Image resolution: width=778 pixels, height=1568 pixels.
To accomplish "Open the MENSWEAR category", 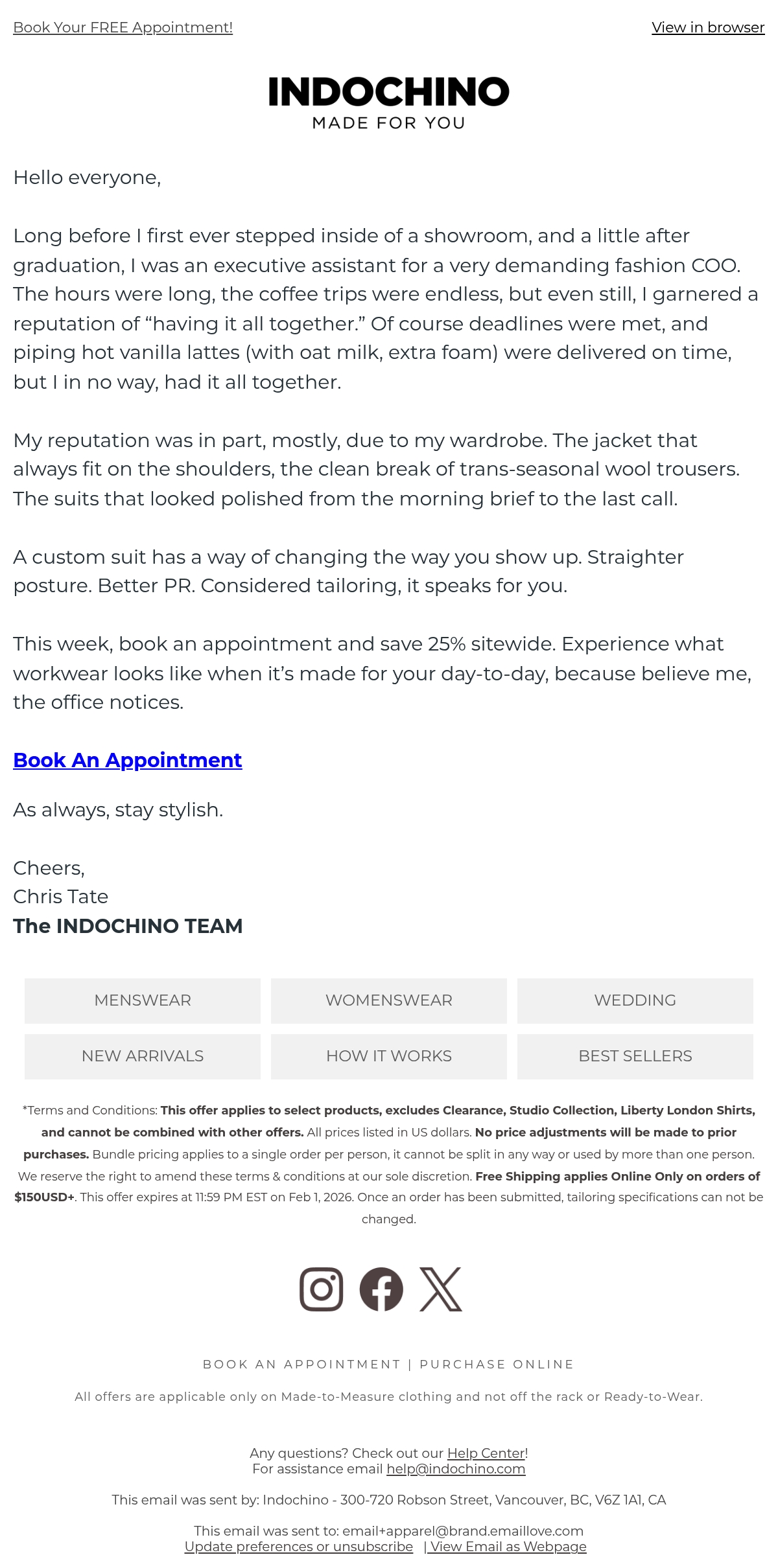I will [x=143, y=1000].
